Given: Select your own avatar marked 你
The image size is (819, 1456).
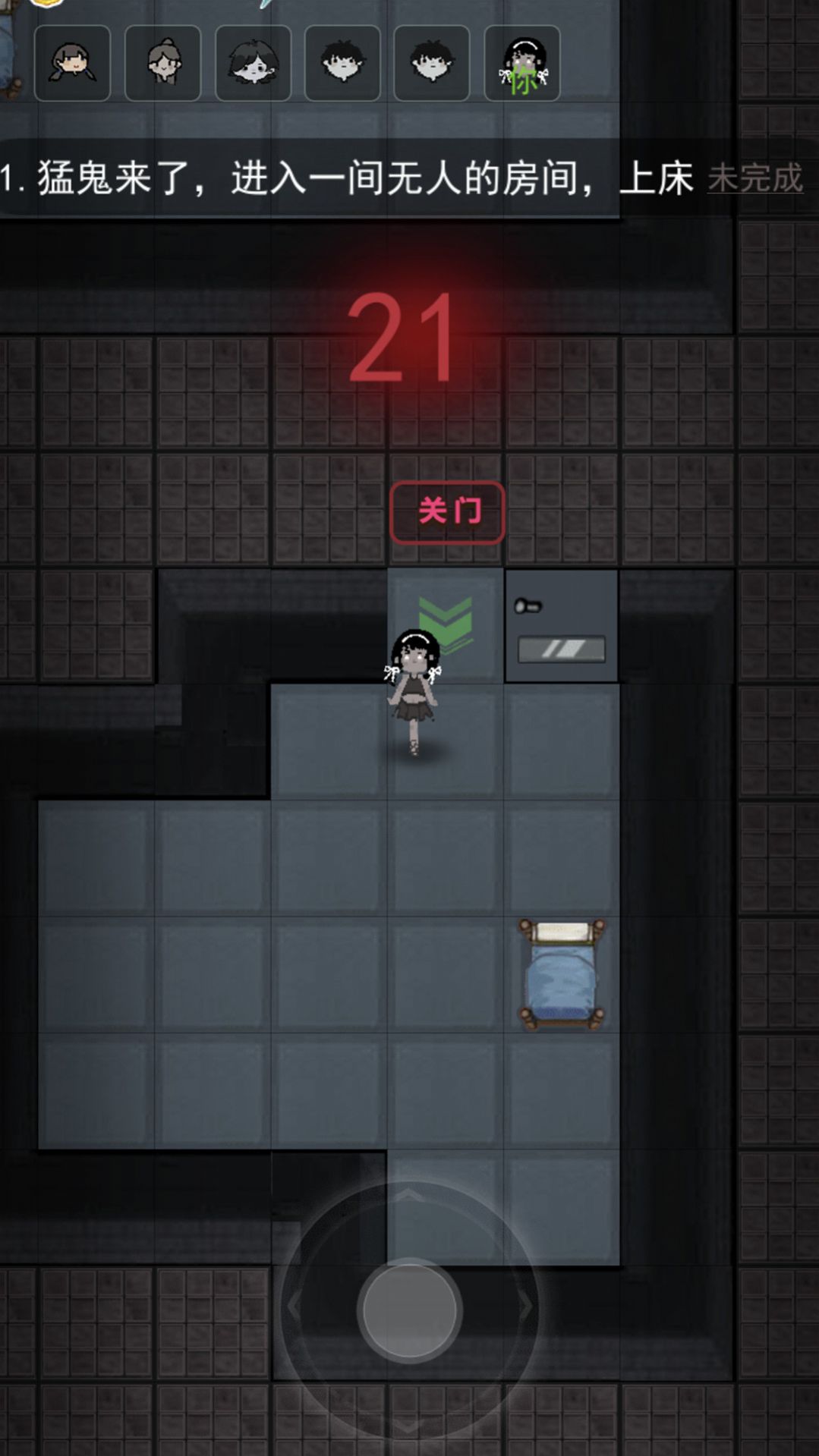Looking at the screenshot, I should (x=522, y=63).
